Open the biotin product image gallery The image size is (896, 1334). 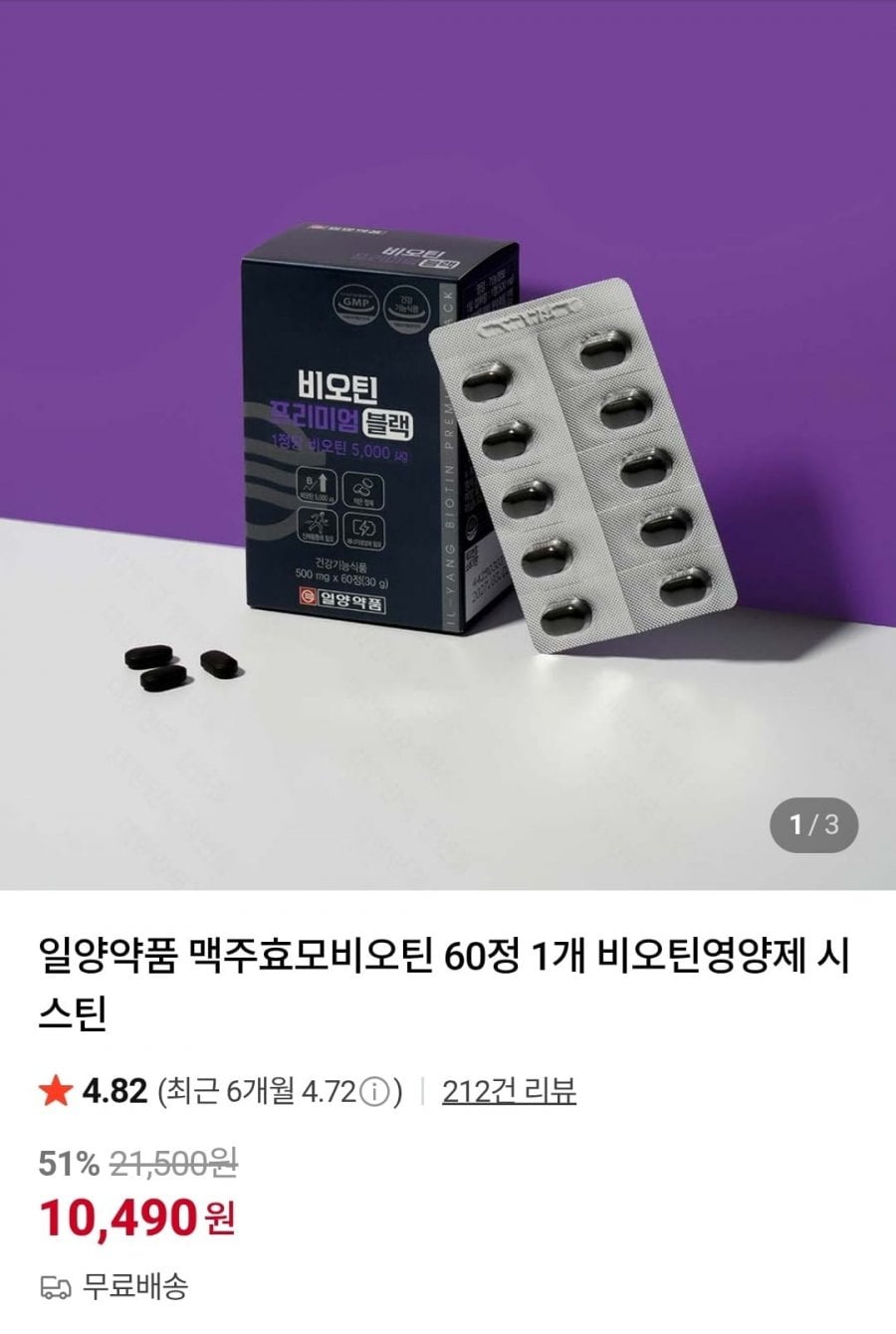[x=448, y=445]
